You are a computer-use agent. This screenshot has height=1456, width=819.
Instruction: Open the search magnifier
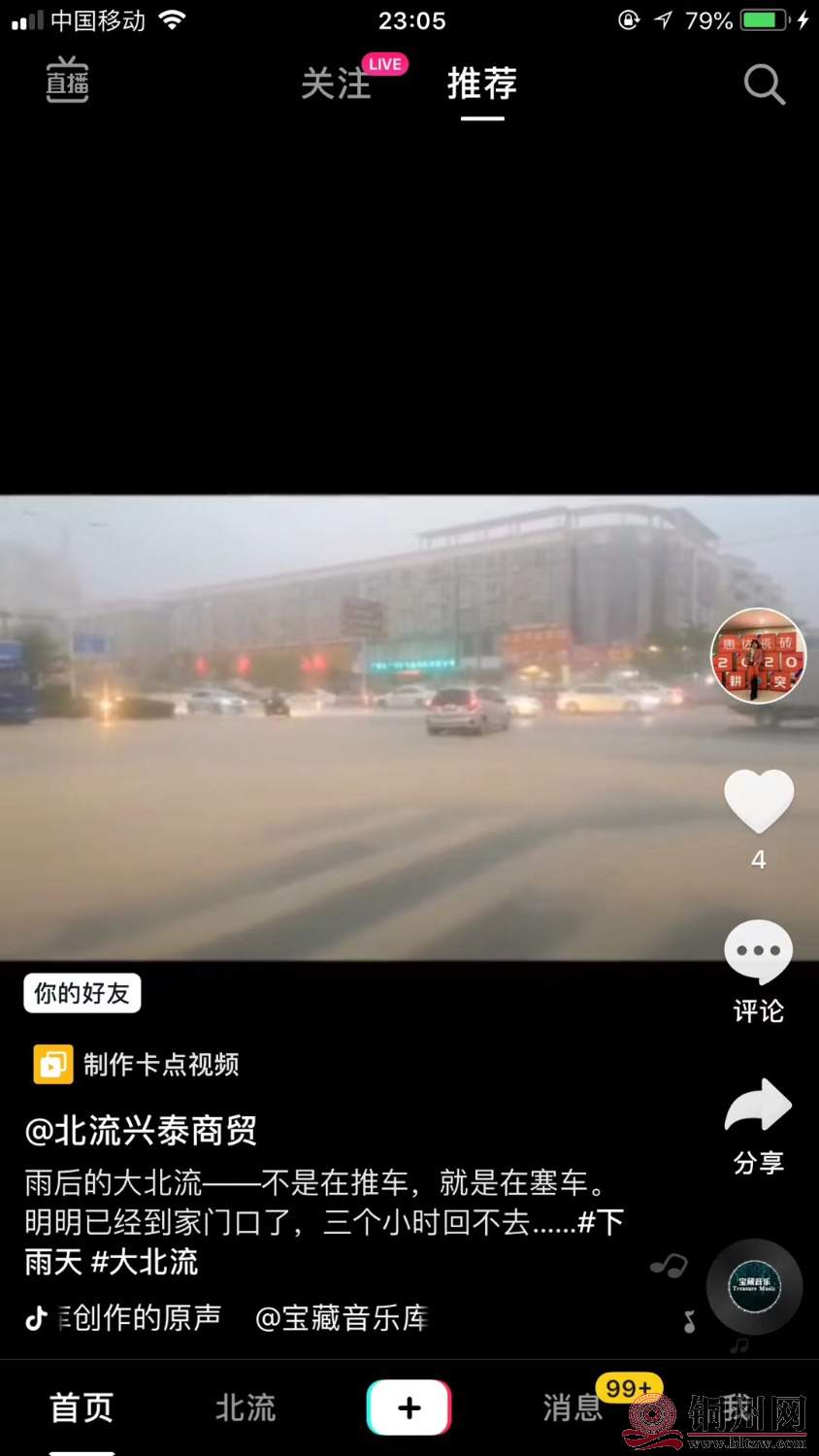[x=764, y=84]
